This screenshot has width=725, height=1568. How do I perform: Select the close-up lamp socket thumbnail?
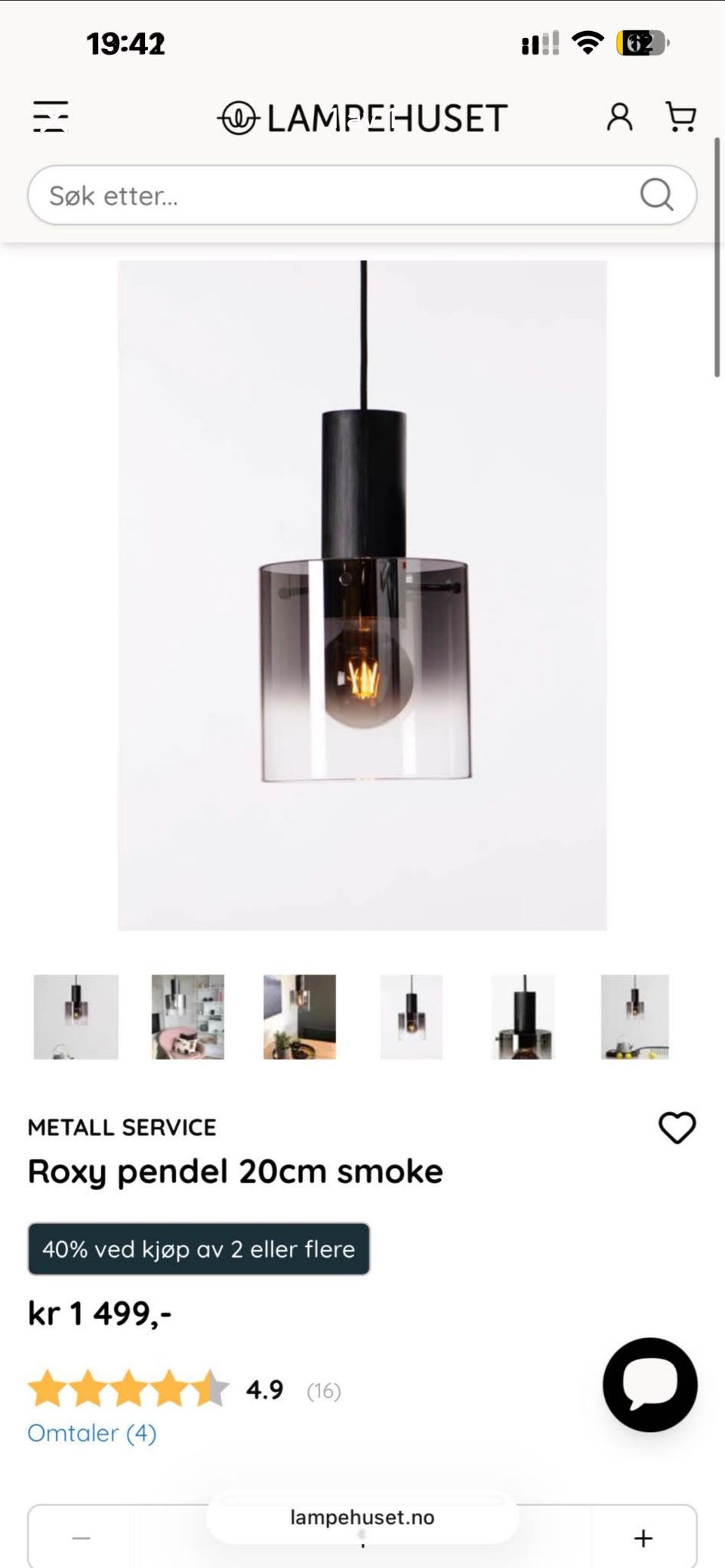[x=523, y=1017]
